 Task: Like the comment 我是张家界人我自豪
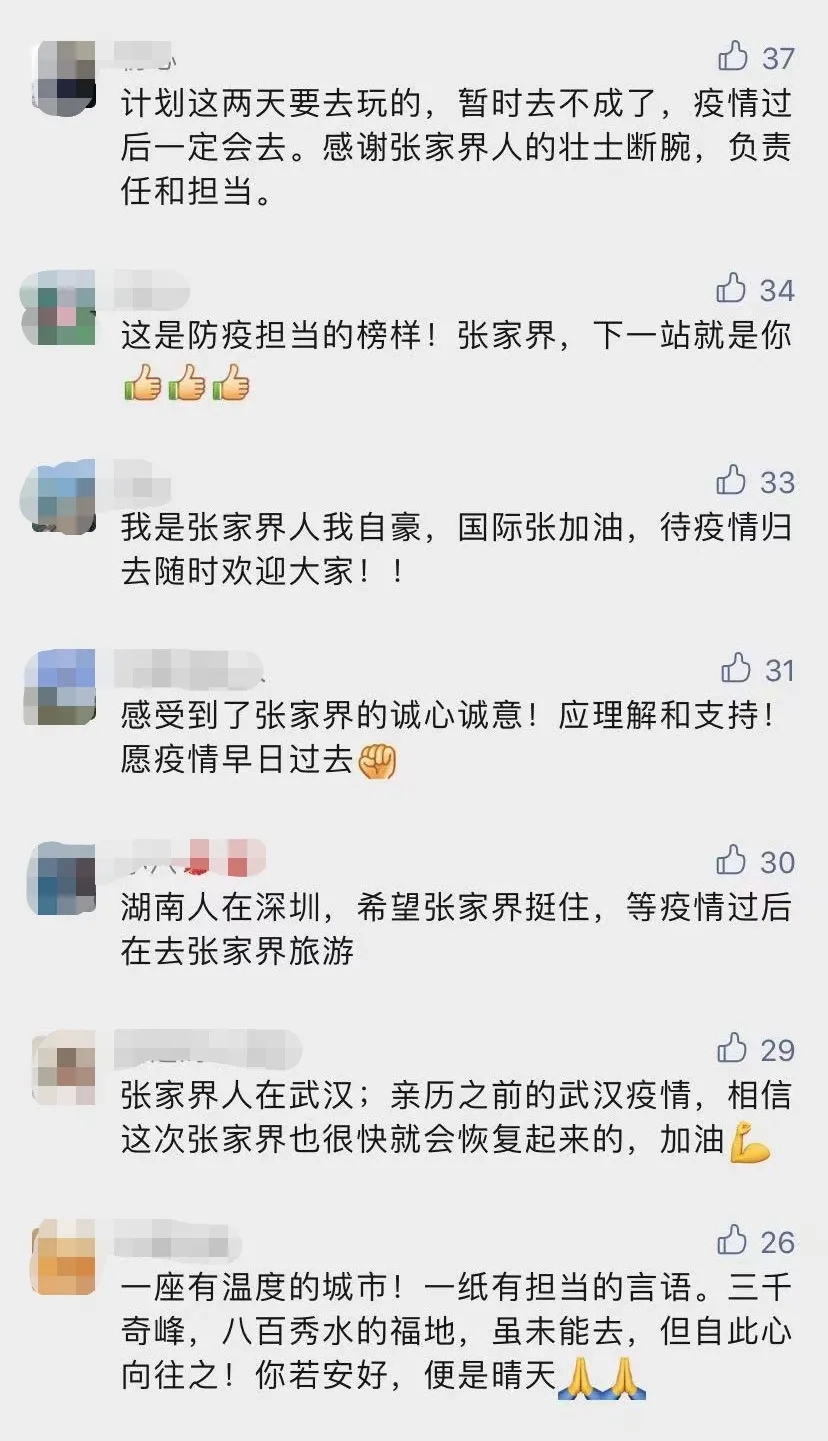(732, 481)
